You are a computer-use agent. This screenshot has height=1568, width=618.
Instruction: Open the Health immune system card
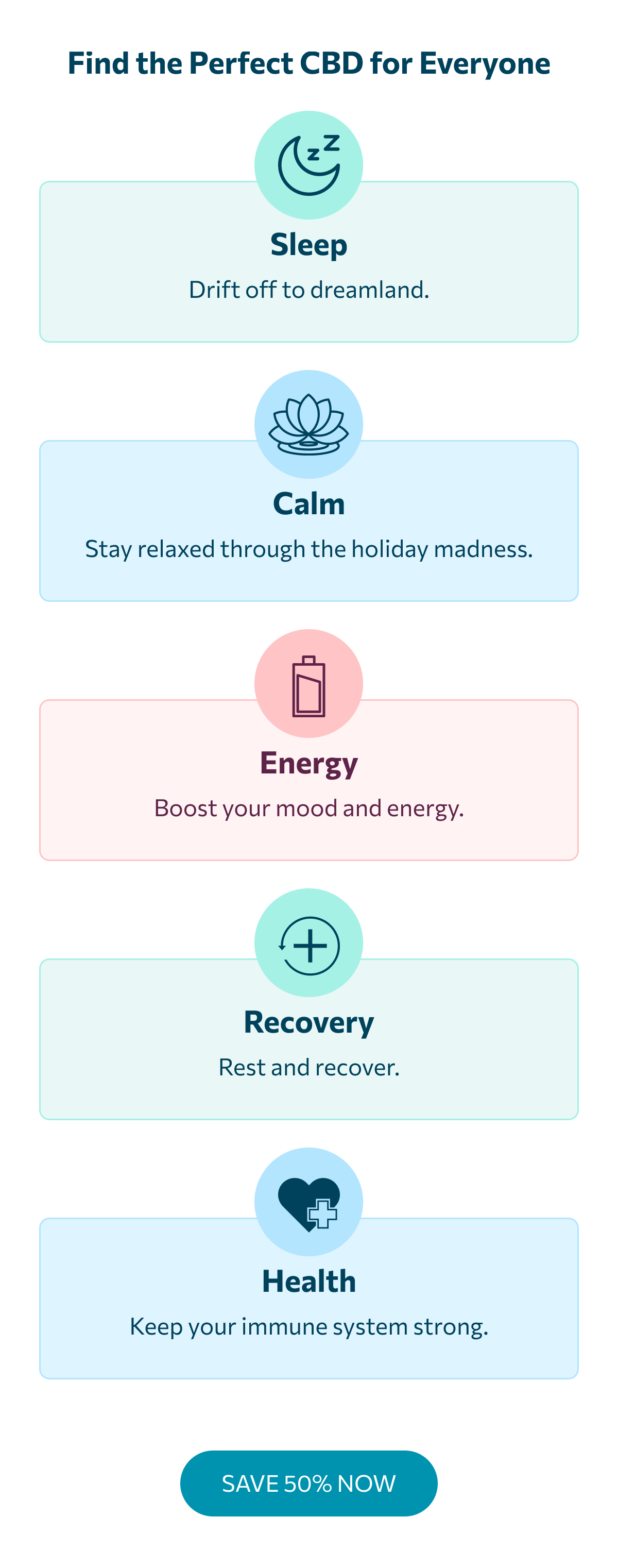pos(308,1300)
